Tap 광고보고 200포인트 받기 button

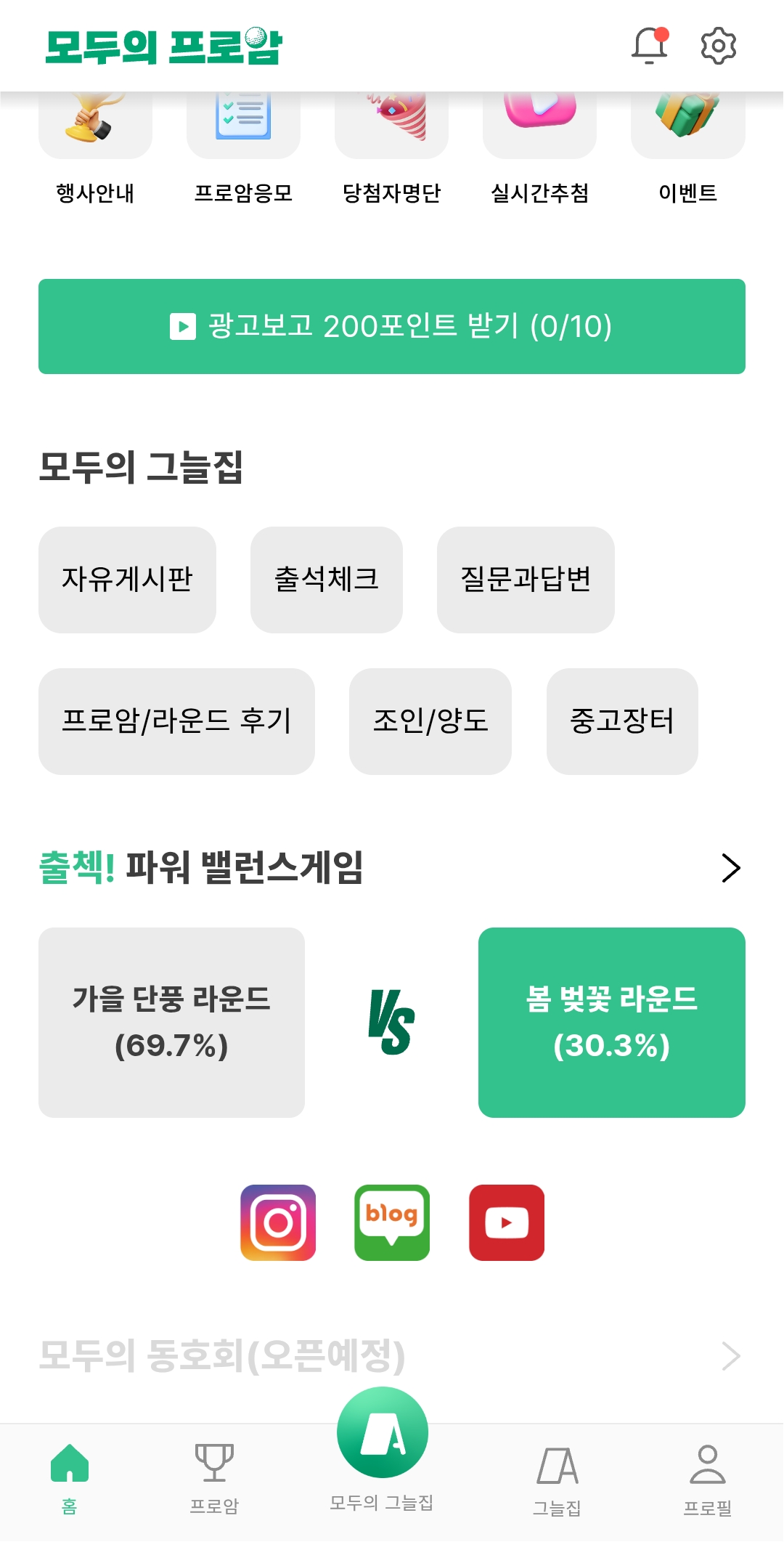[x=392, y=326]
